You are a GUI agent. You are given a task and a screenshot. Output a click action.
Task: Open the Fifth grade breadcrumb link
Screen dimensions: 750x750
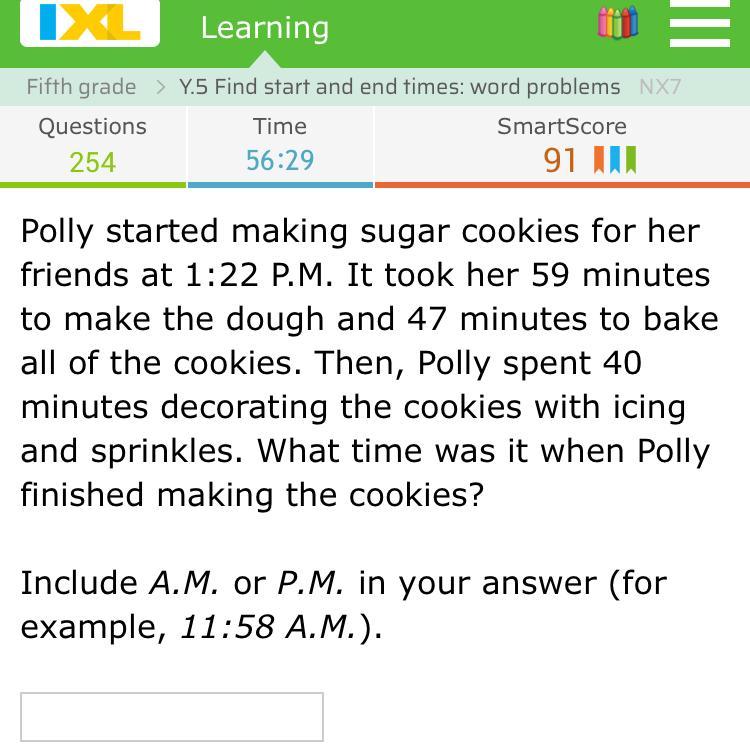pyautogui.click(x=81, y=87)
